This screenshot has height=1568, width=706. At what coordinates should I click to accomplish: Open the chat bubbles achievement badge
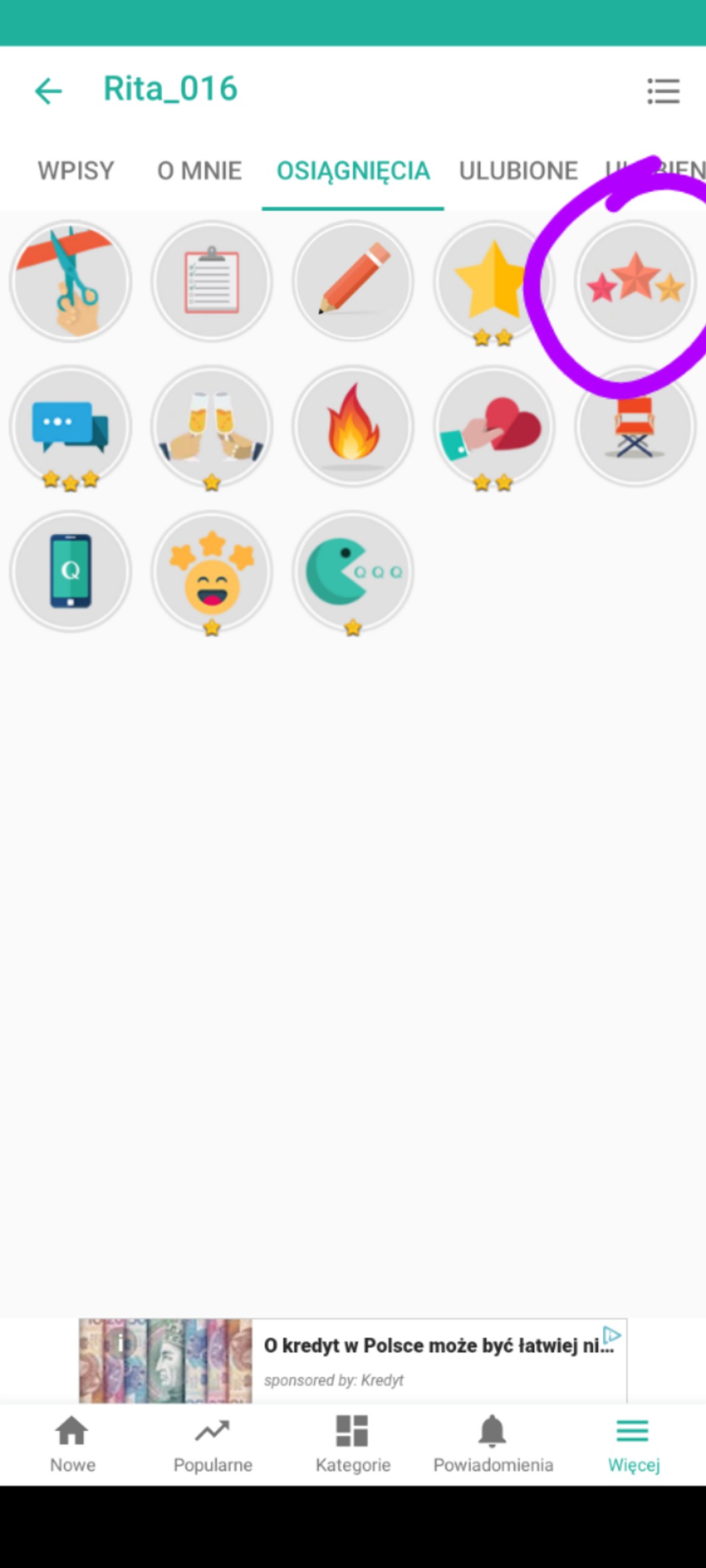[x=71, y=426]
